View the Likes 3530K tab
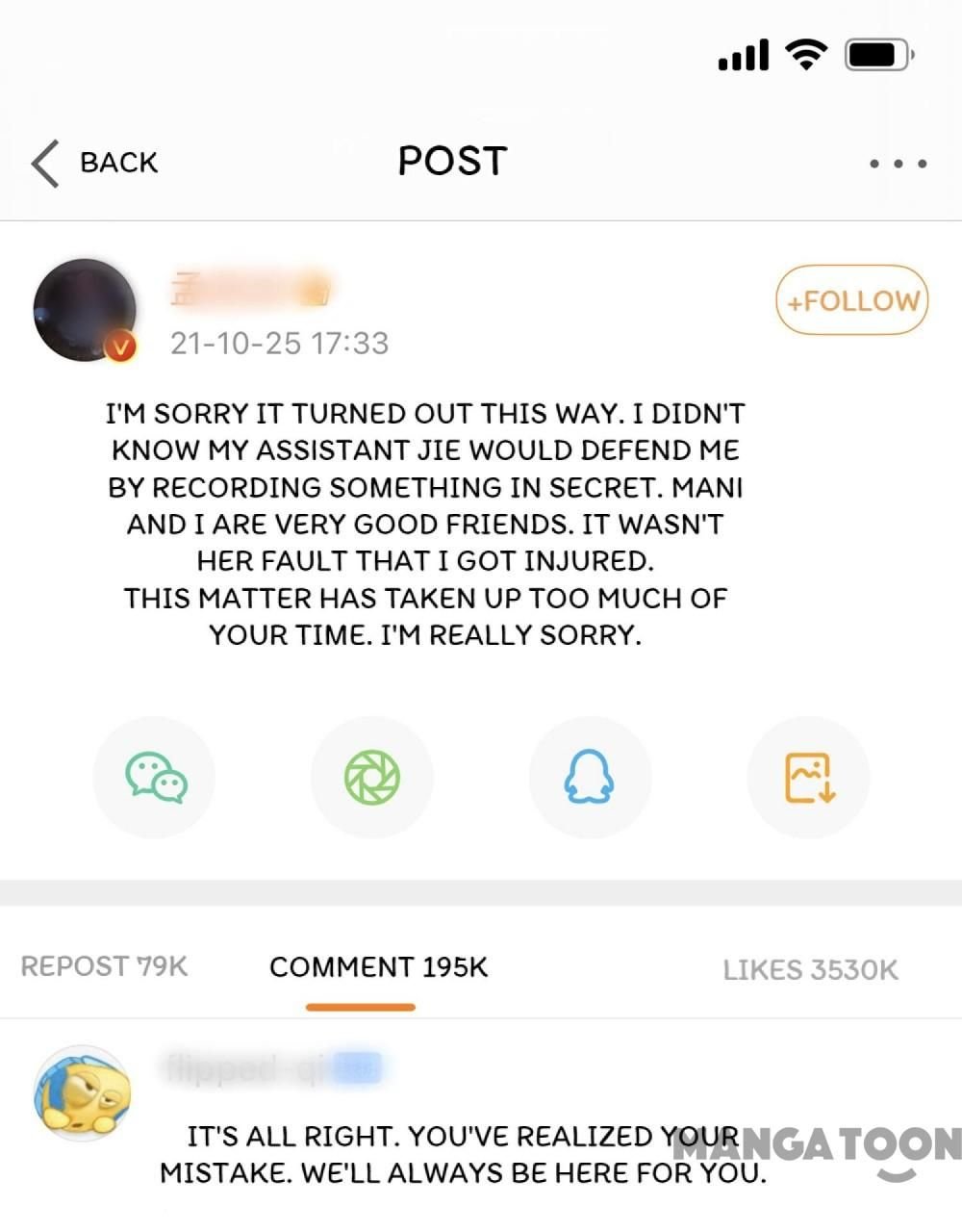This screenshot has width=962, height=1232. [810, 970]
